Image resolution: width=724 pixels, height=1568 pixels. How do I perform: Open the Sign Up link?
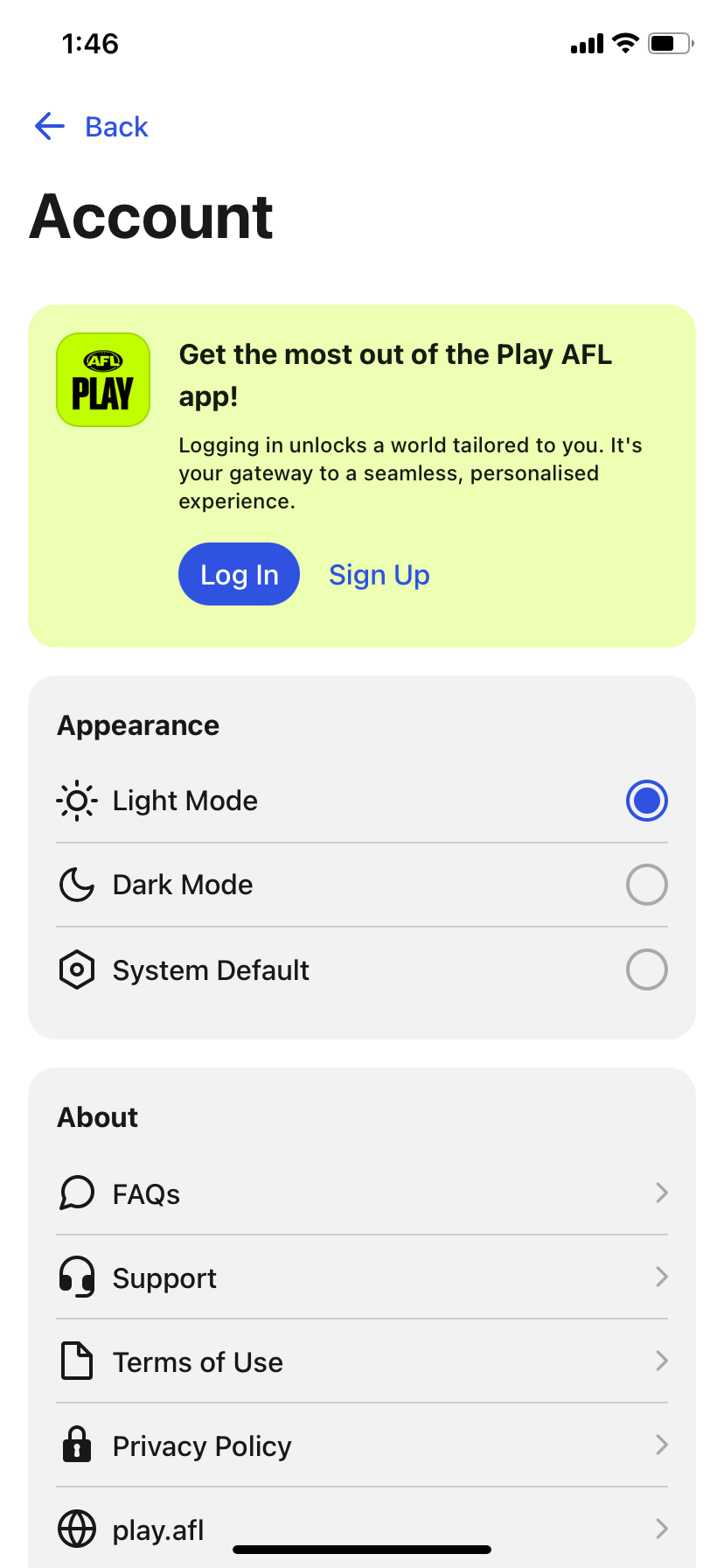point(379,575)
